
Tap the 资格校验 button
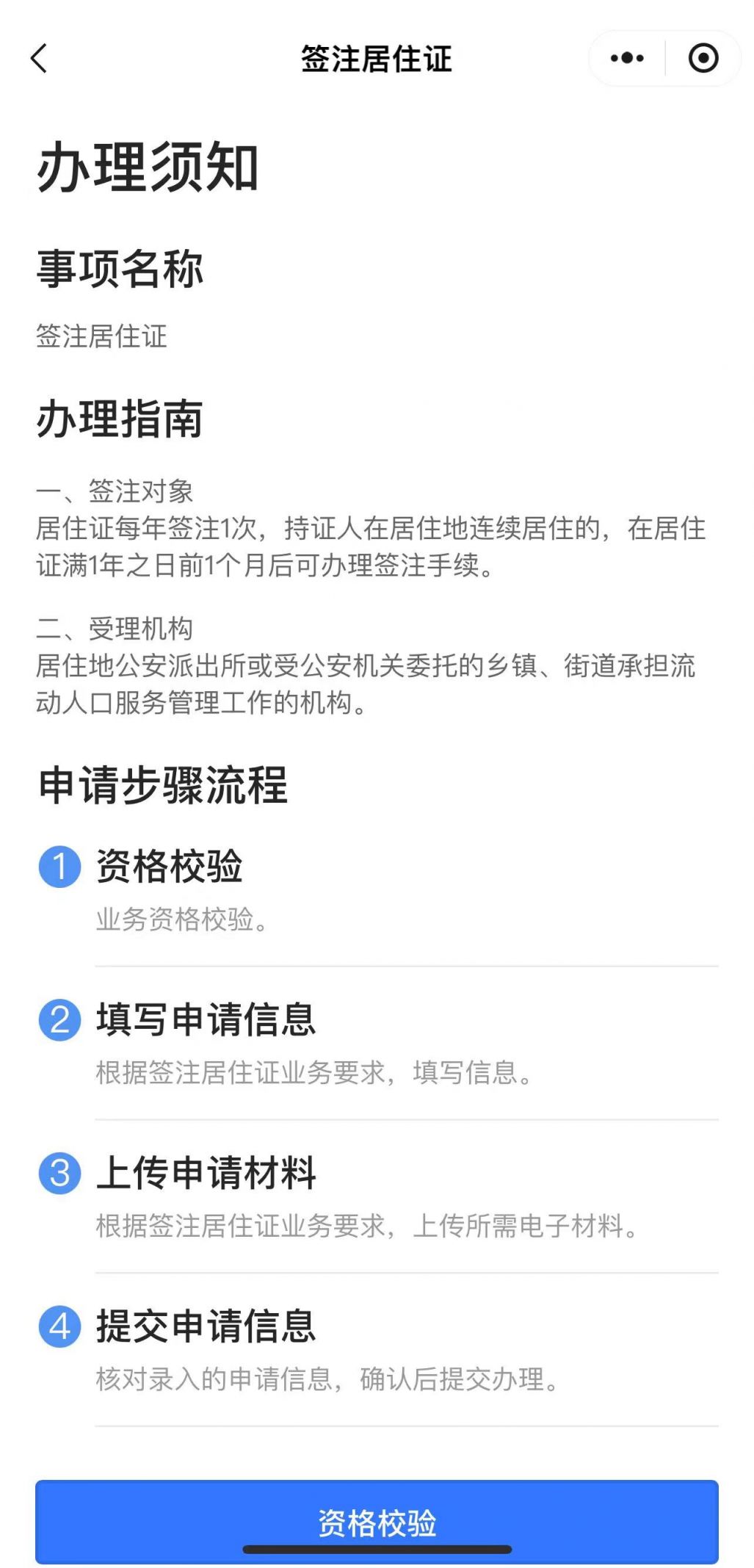point(377,1522)
